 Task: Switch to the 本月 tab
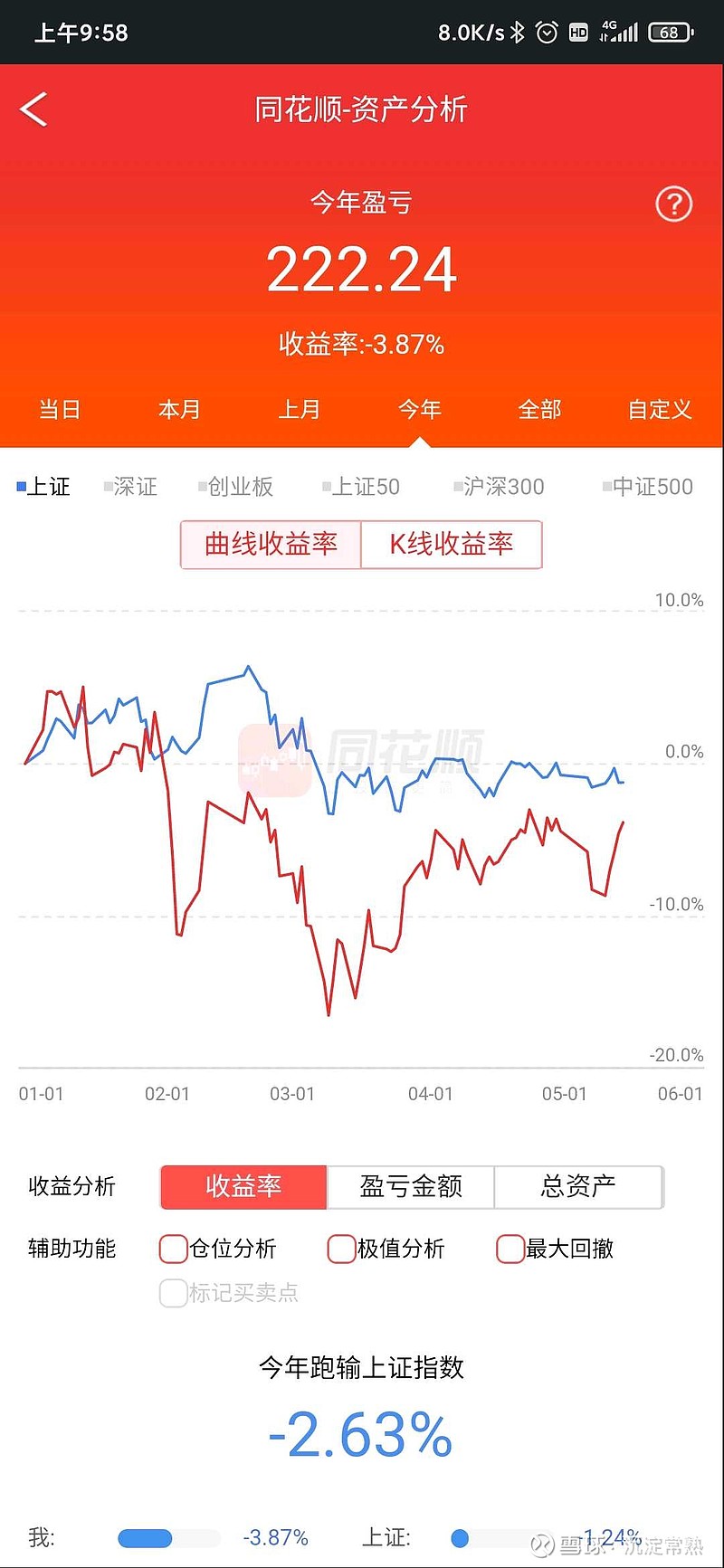click(179, 410)
